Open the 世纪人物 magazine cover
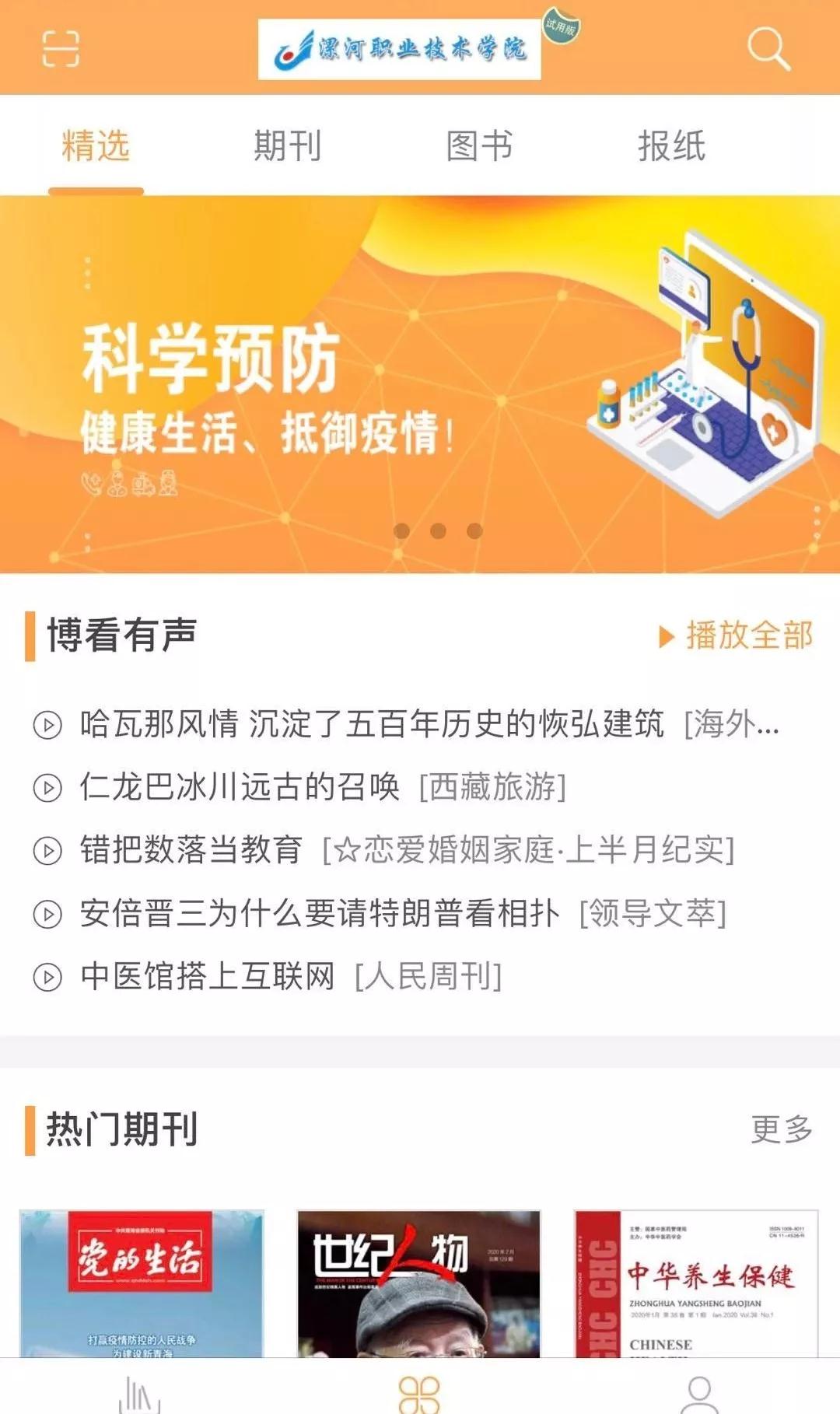 (x=418, y=1283)
